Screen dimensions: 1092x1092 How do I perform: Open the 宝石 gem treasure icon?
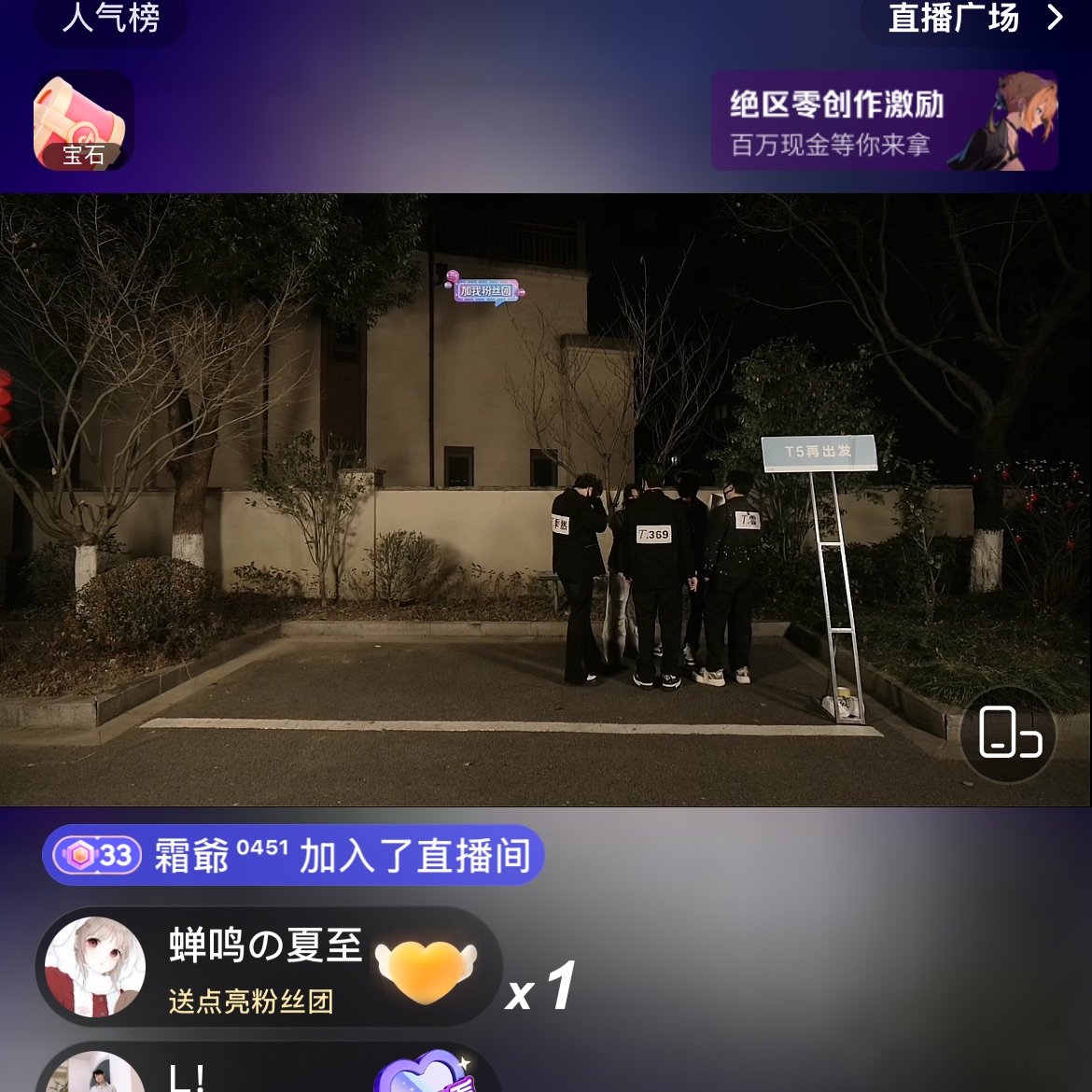(x=83, y=121)
